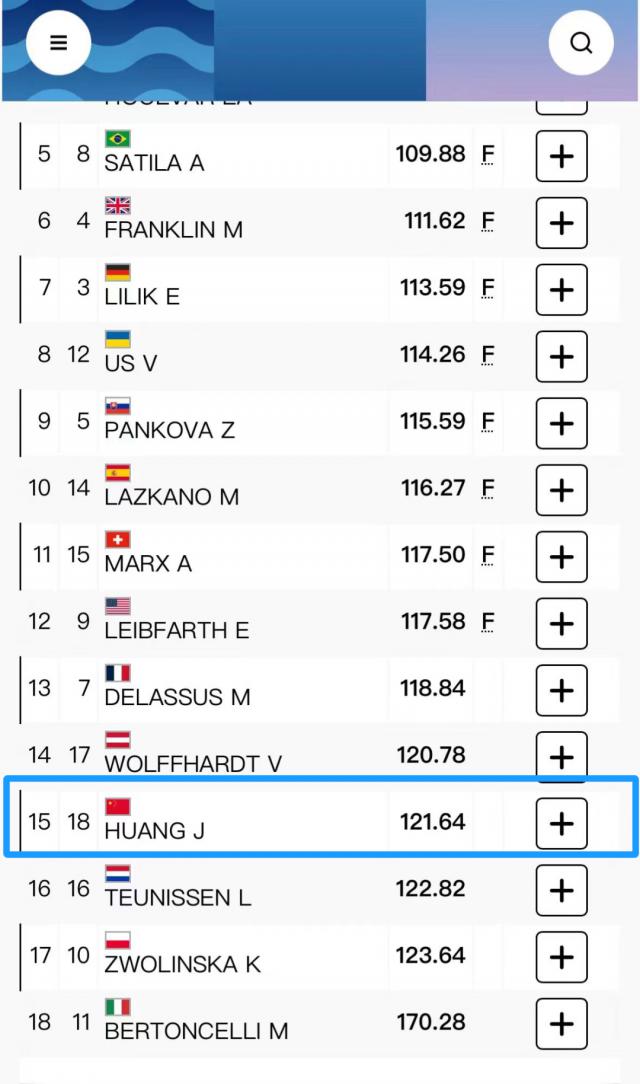Expand the FRANKLIN M result row

[561, 223]
